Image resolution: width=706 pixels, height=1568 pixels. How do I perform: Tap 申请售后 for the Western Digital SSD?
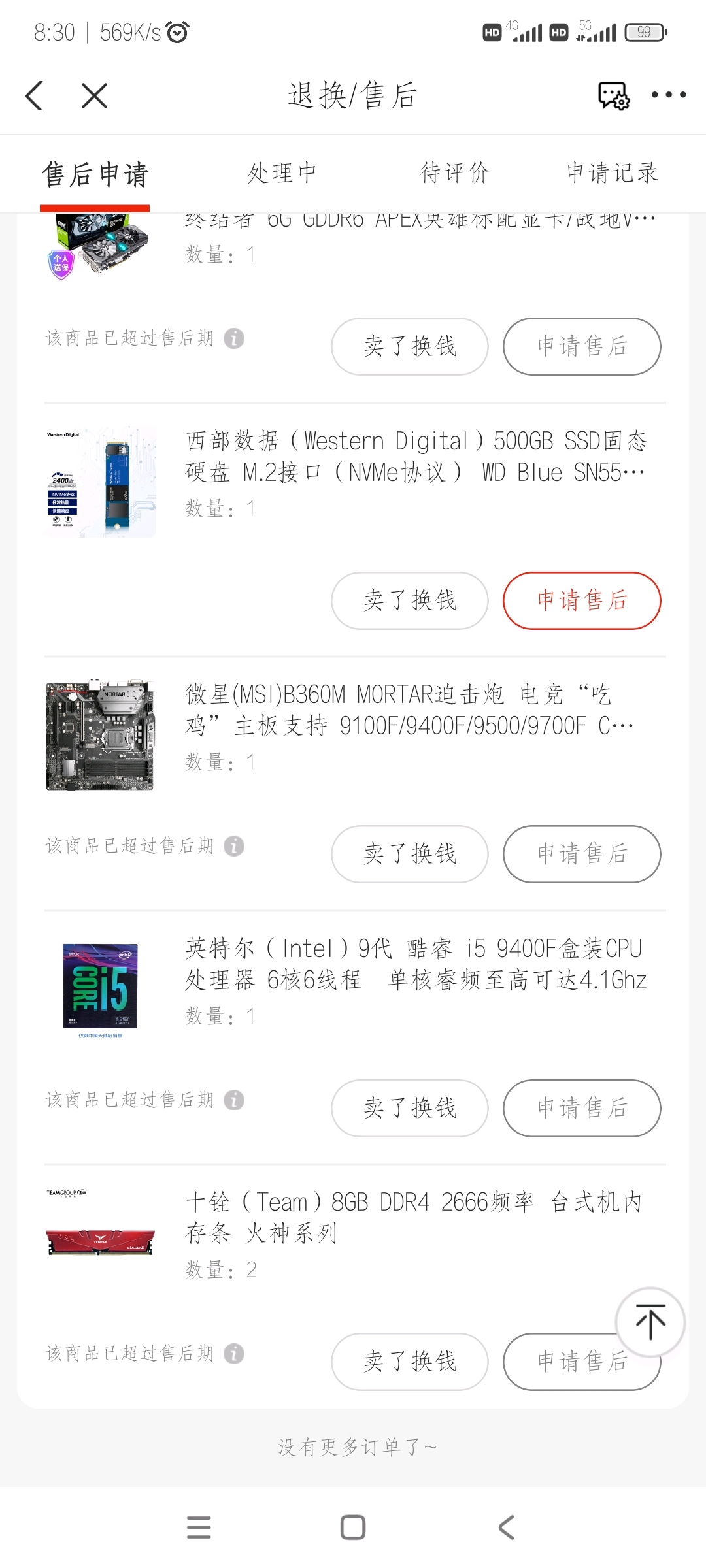coord(582,600)
